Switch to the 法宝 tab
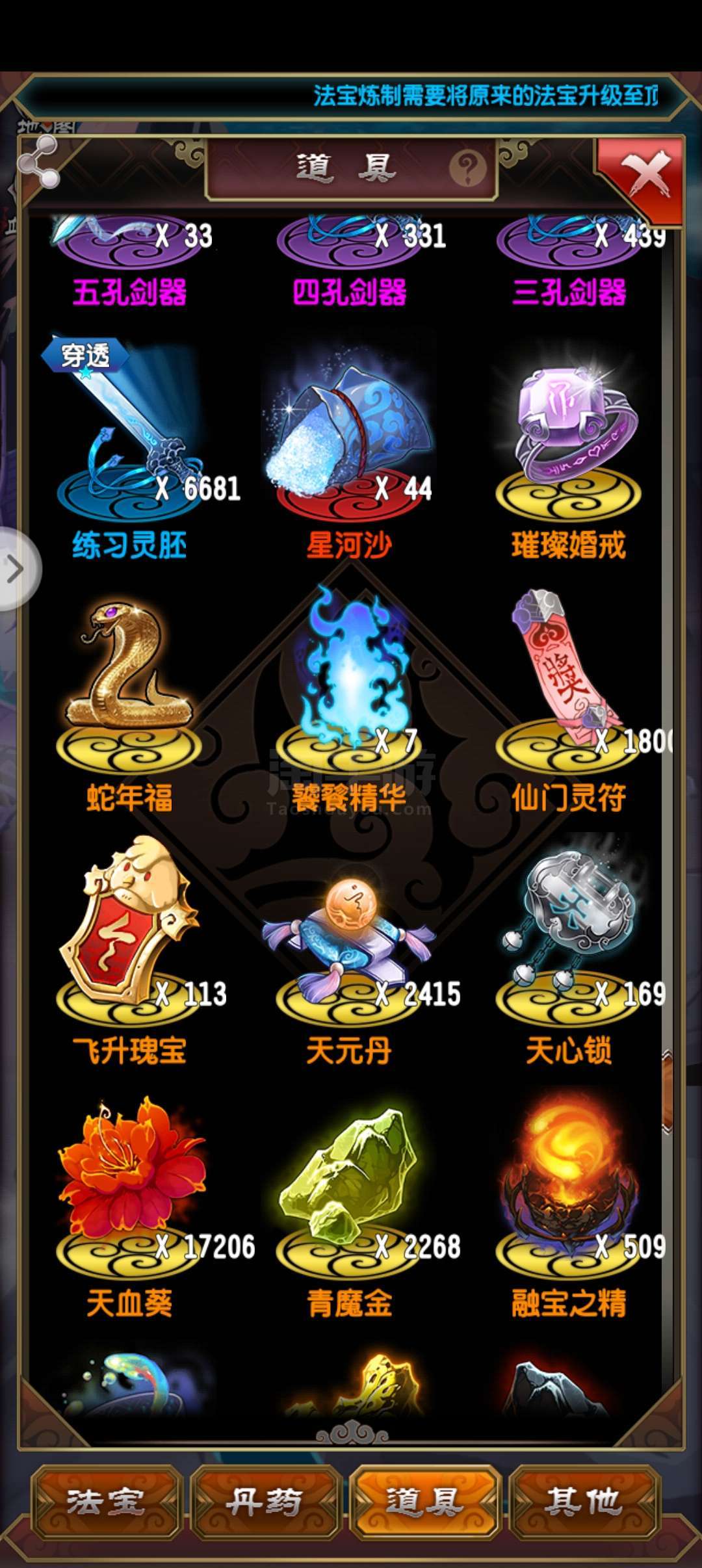Image resolution: width=702 pixels, height=1568 pixels. [x=106, y=1501]
